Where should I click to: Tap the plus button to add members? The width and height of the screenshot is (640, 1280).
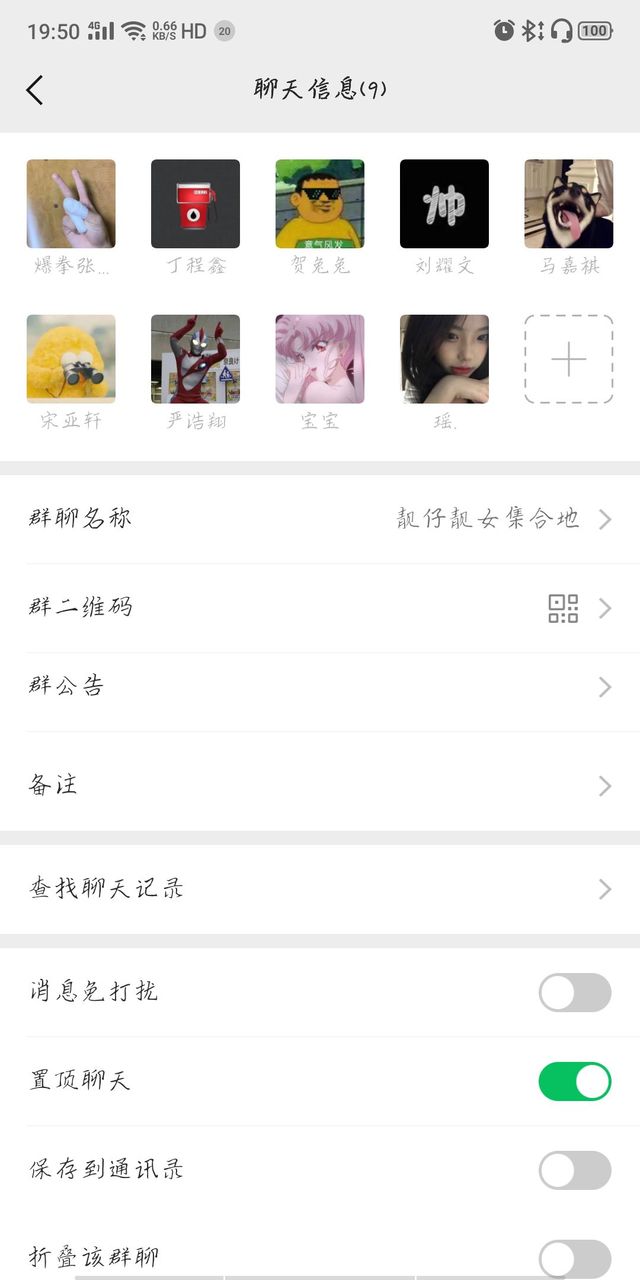click(568, 359)
